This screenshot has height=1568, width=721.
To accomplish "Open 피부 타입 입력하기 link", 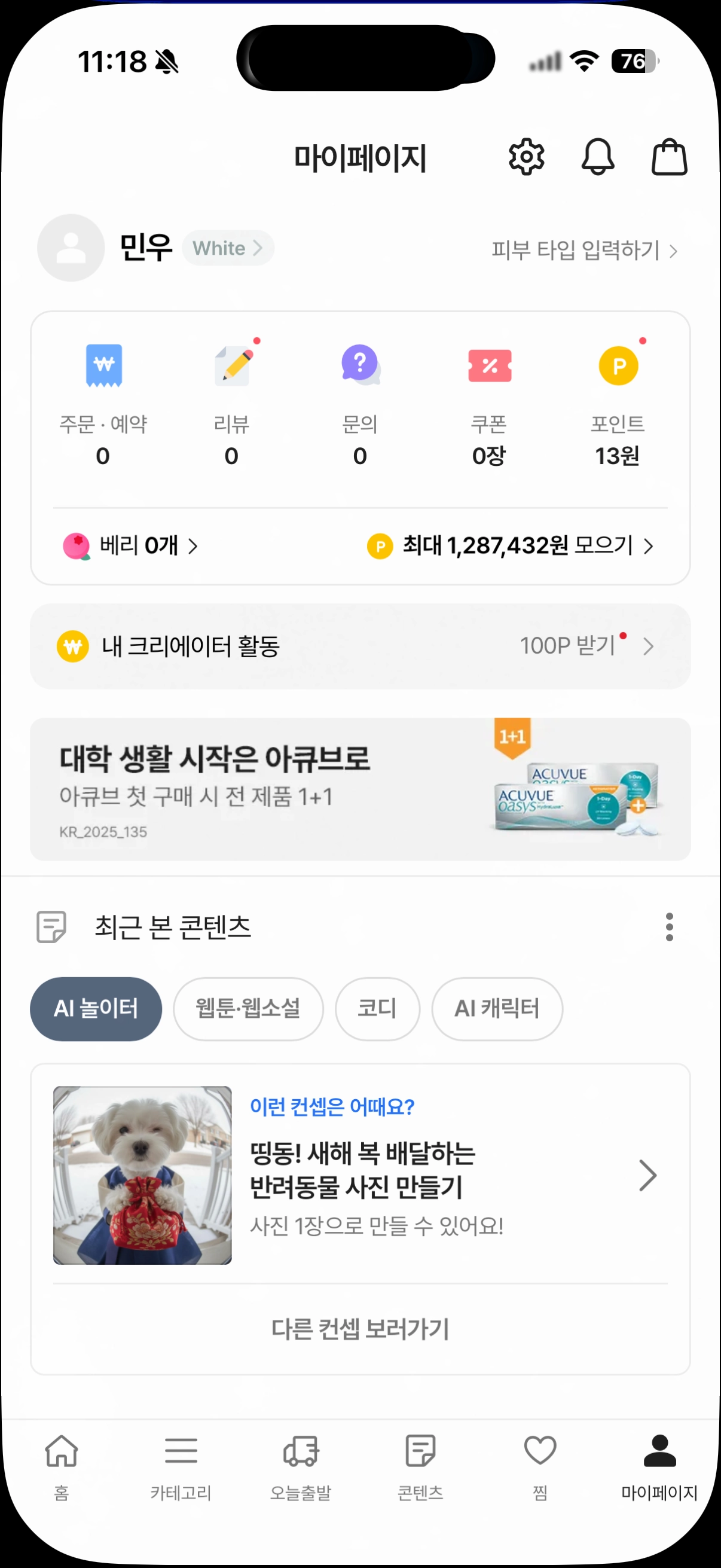I will coord(583,250).
